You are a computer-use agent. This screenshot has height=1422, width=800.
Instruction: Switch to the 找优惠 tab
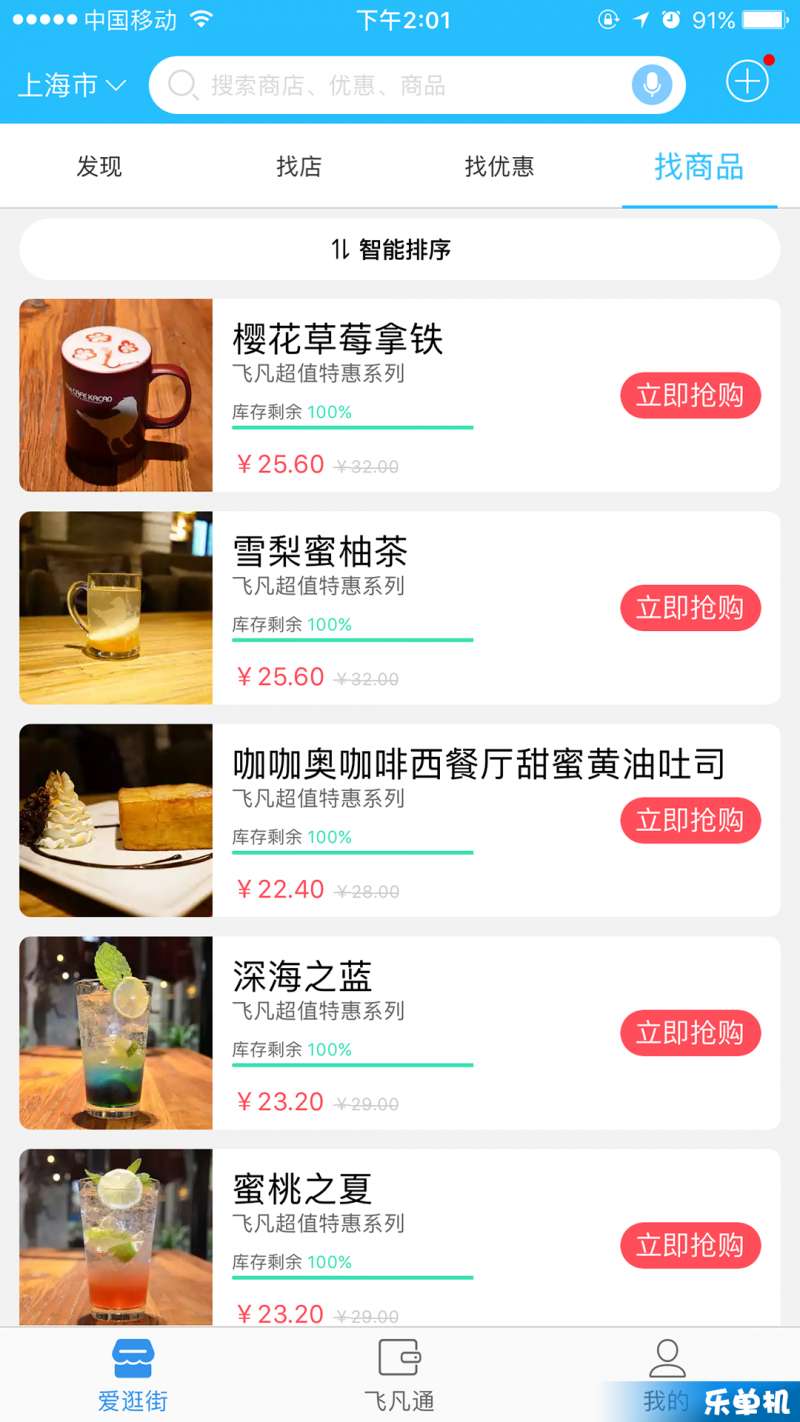tap(499, 166)
